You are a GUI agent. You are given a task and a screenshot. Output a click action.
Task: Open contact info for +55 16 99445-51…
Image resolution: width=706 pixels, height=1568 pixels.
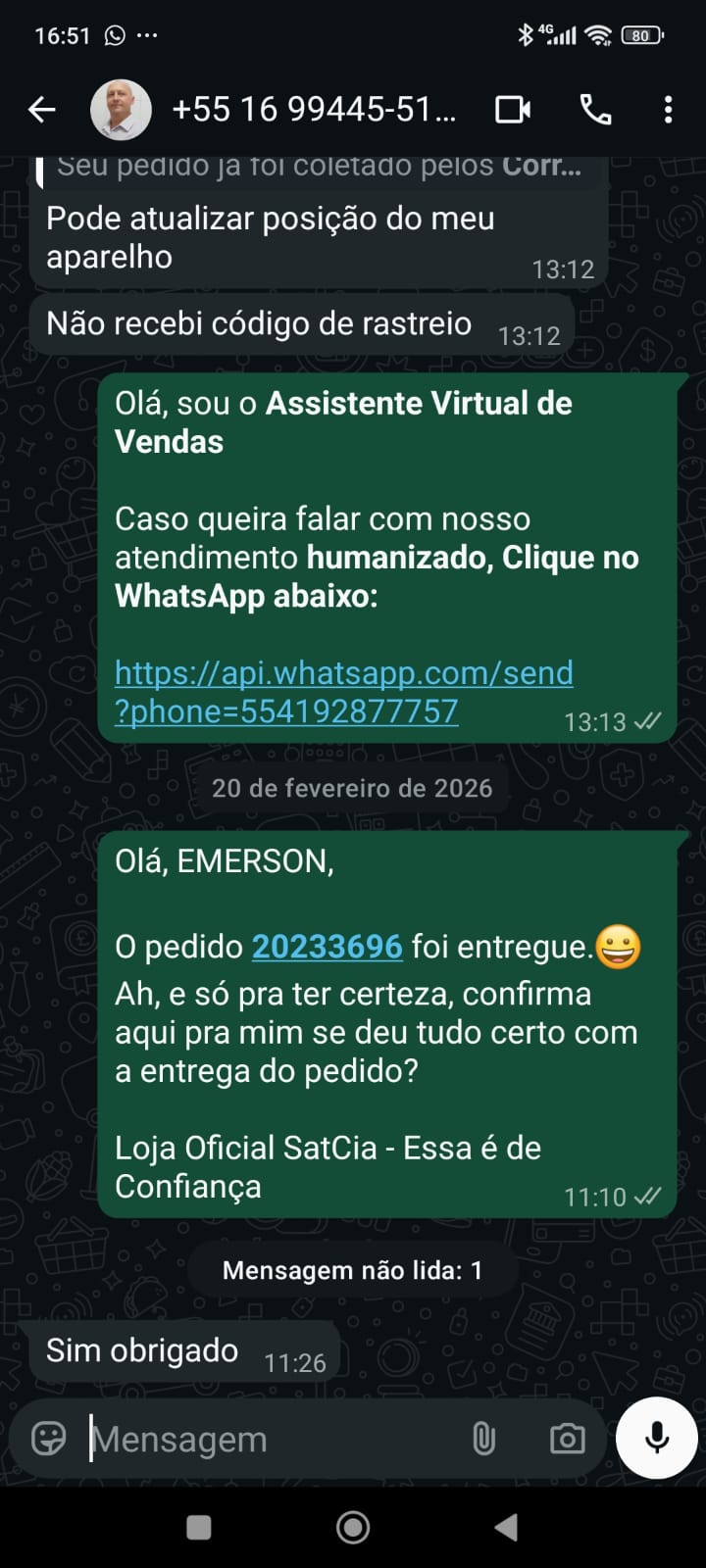(x=314, y=109)
